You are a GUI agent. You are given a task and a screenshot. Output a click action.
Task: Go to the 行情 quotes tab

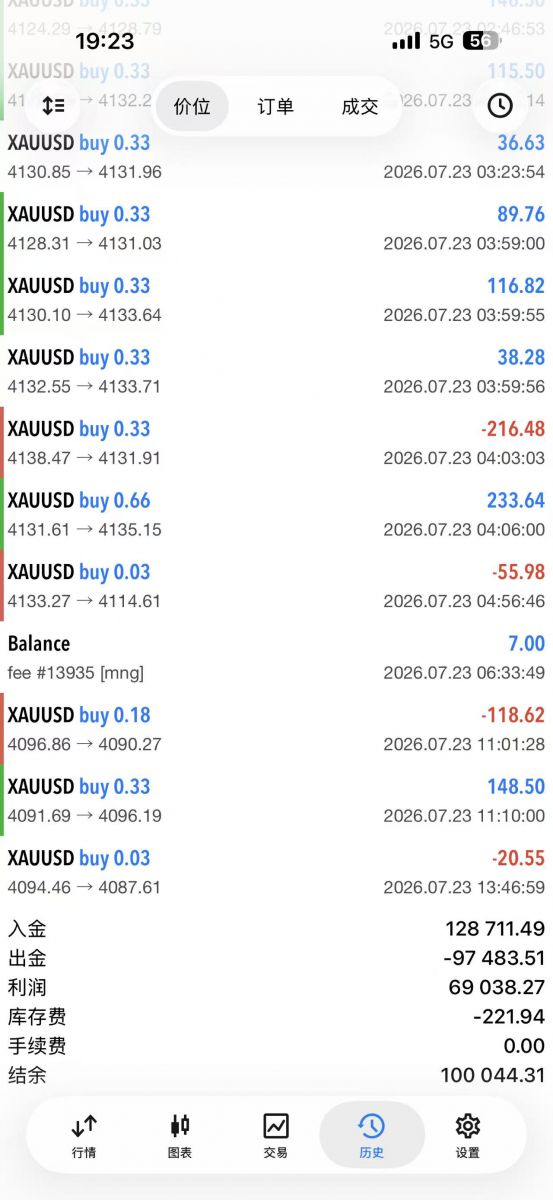pyautogui.click(x=84, y=1136)
